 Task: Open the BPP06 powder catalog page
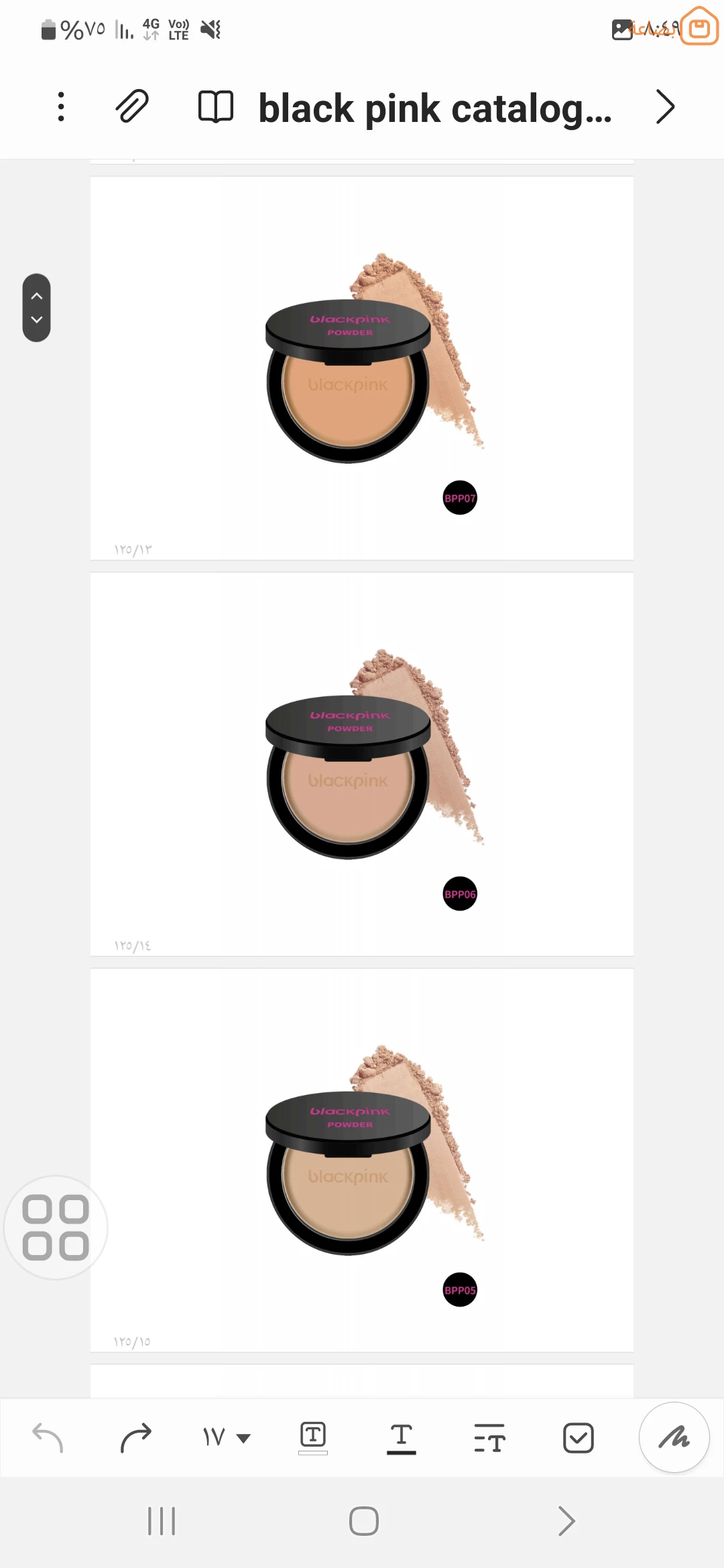pos(362,764)
